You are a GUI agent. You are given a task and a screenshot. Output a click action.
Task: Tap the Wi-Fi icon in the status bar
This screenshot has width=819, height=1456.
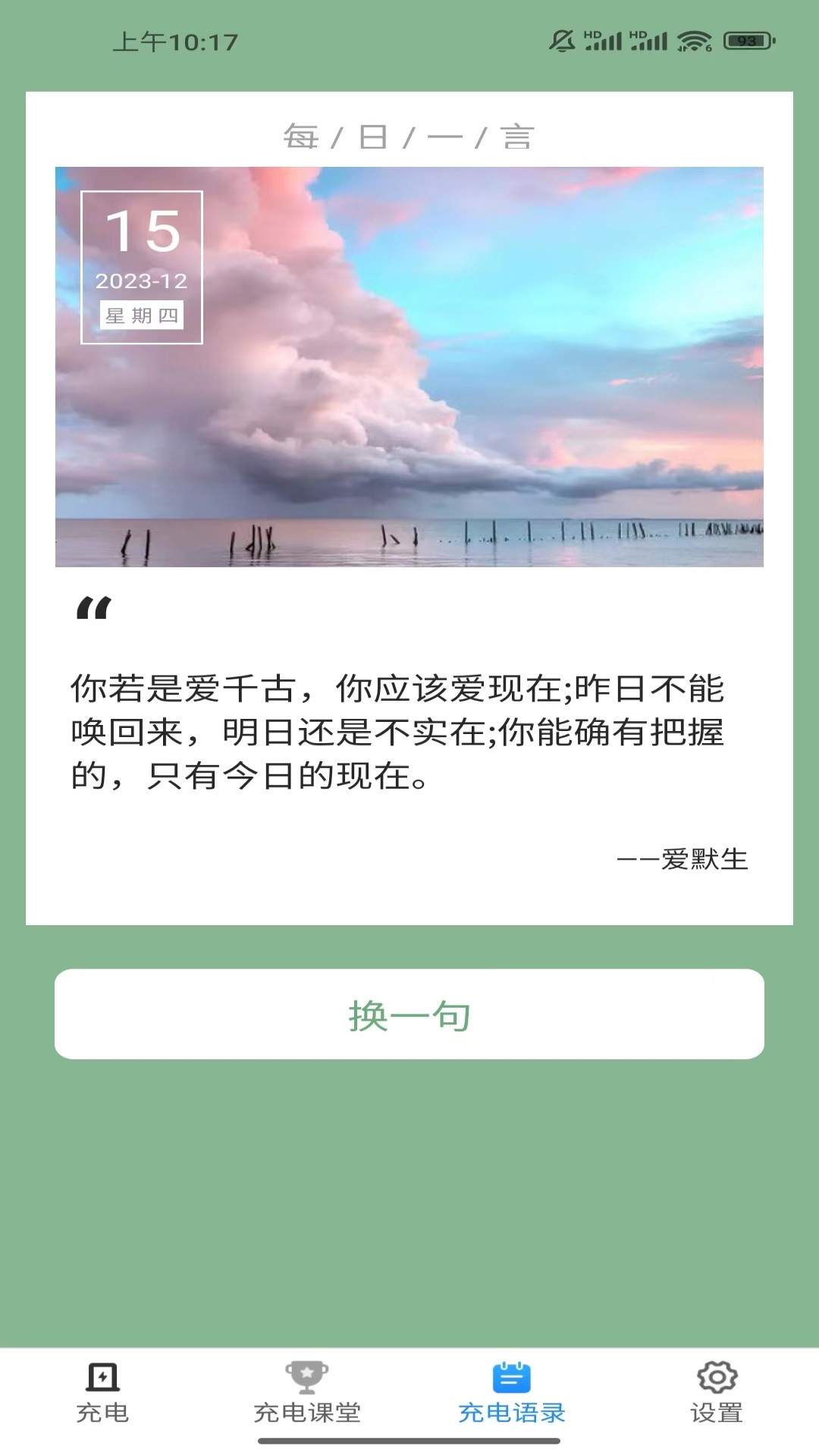pyautogui.click(x=694, y=42)
